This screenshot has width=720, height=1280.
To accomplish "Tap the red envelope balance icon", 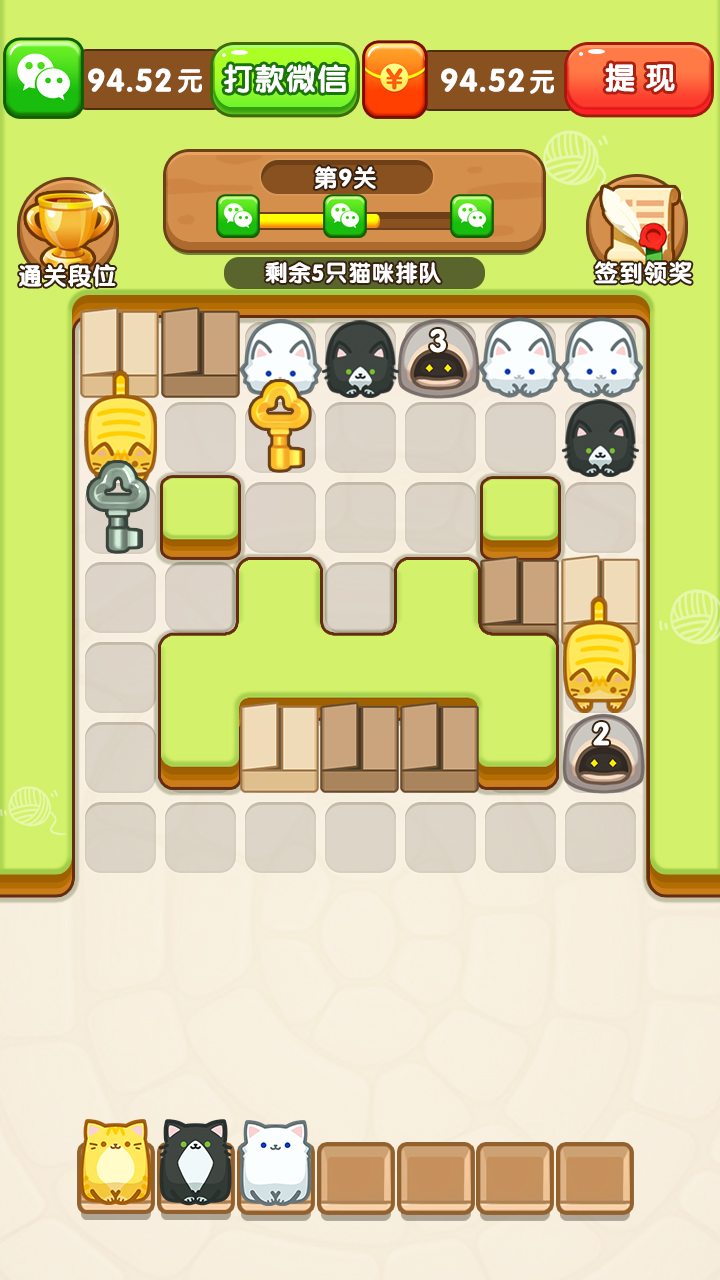I will click(x=395, y=80).
